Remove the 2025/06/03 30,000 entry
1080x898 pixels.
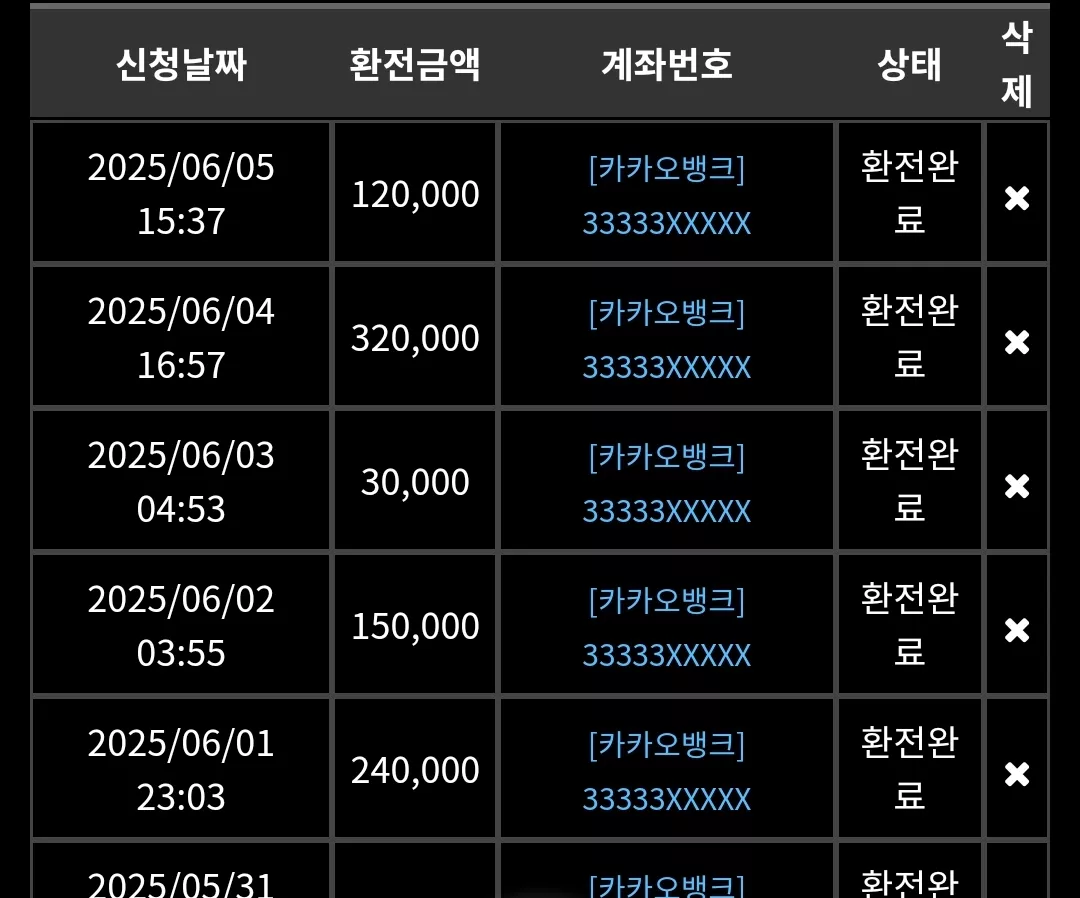tap(1017, 486)
